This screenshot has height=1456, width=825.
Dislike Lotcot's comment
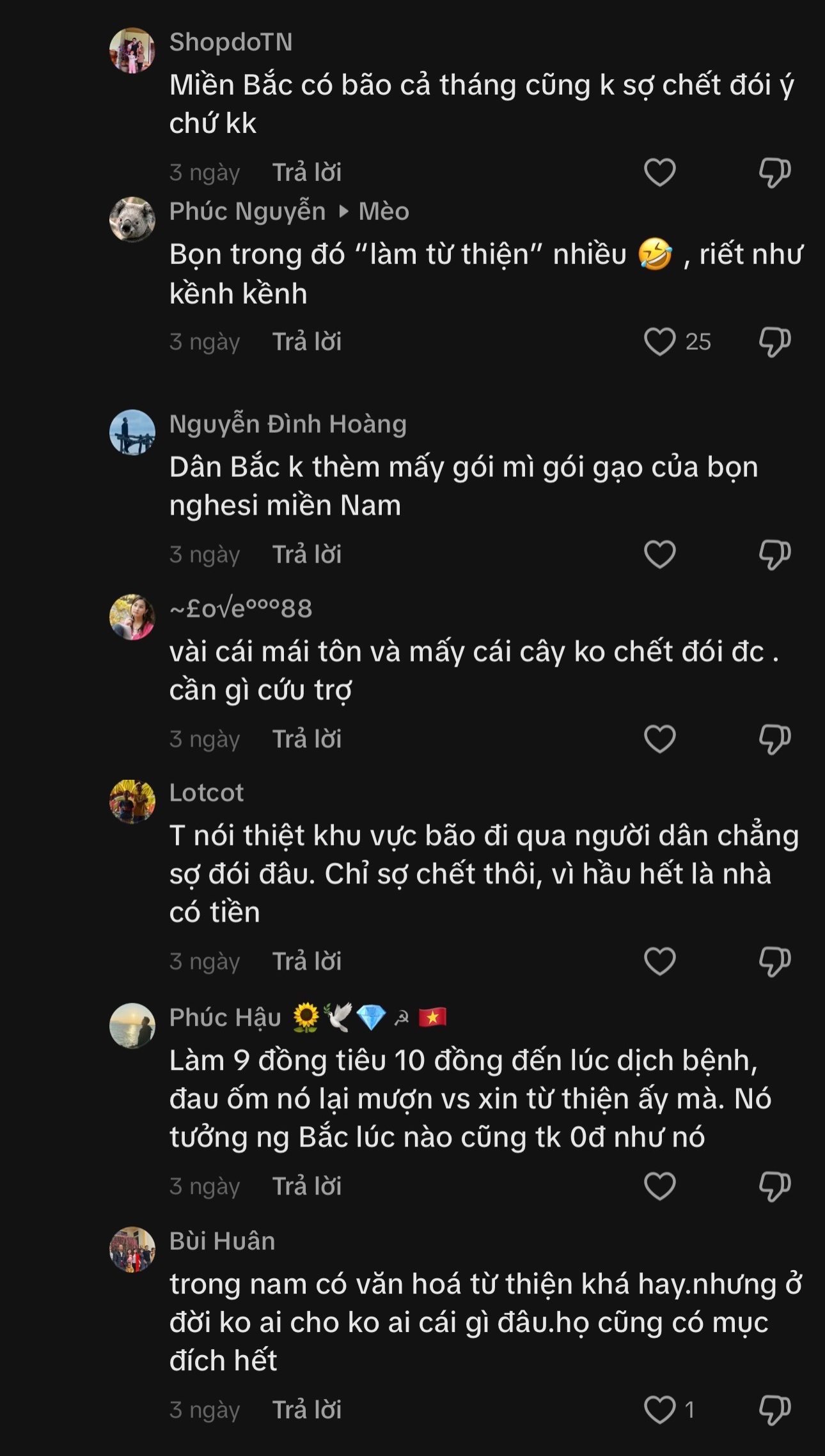774,961
